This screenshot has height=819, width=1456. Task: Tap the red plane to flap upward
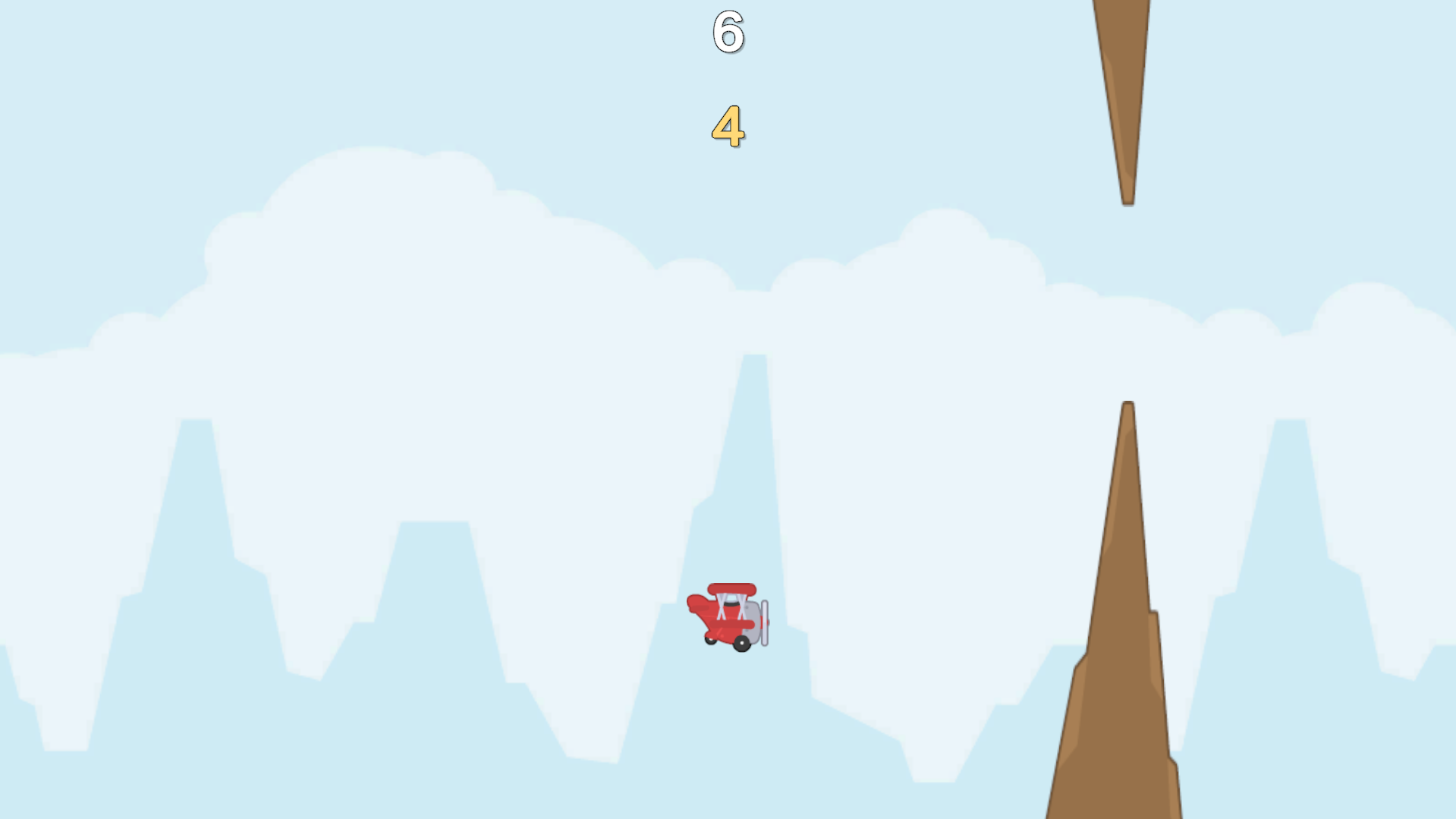click(727, 617)
